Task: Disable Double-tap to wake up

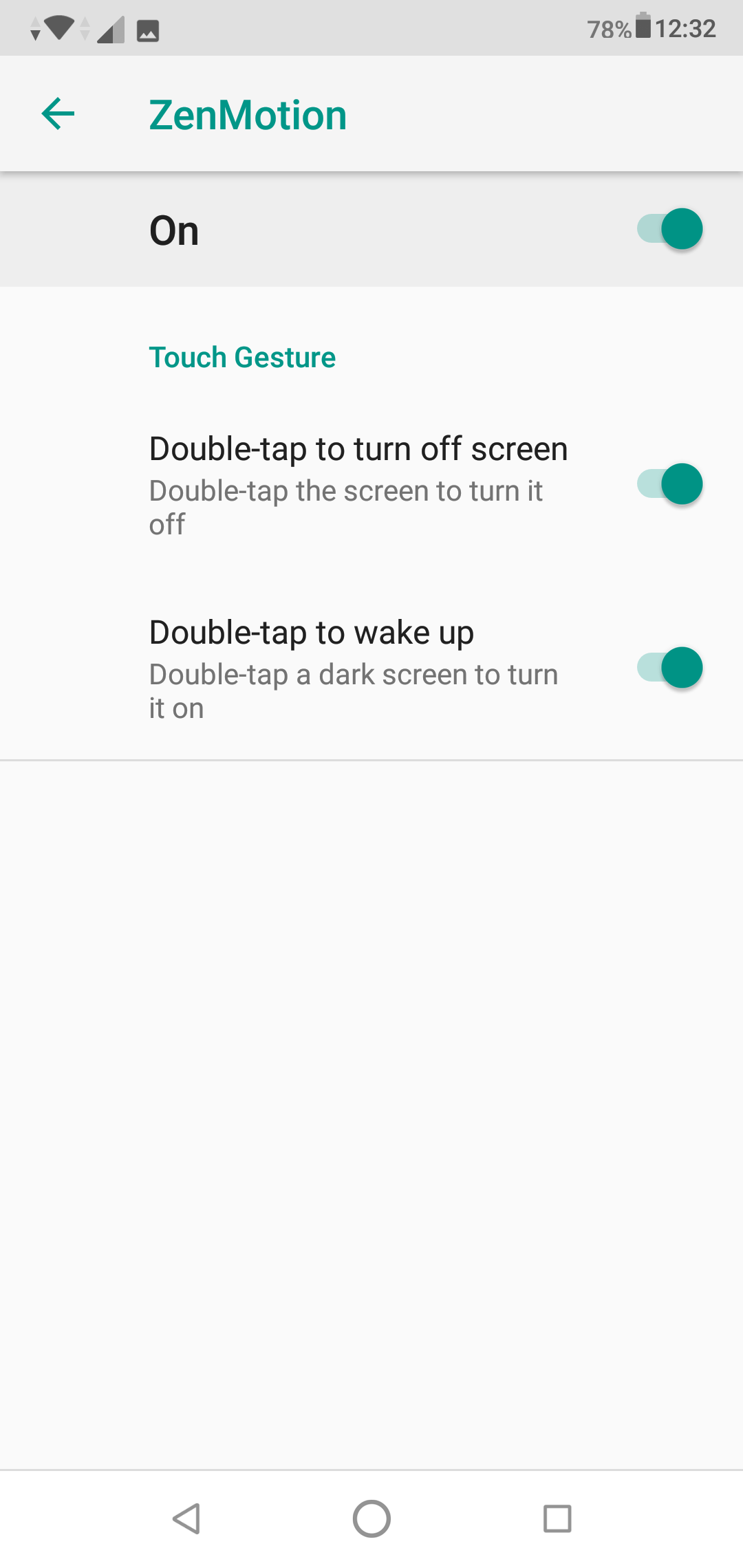Action: tap(669, 668)
